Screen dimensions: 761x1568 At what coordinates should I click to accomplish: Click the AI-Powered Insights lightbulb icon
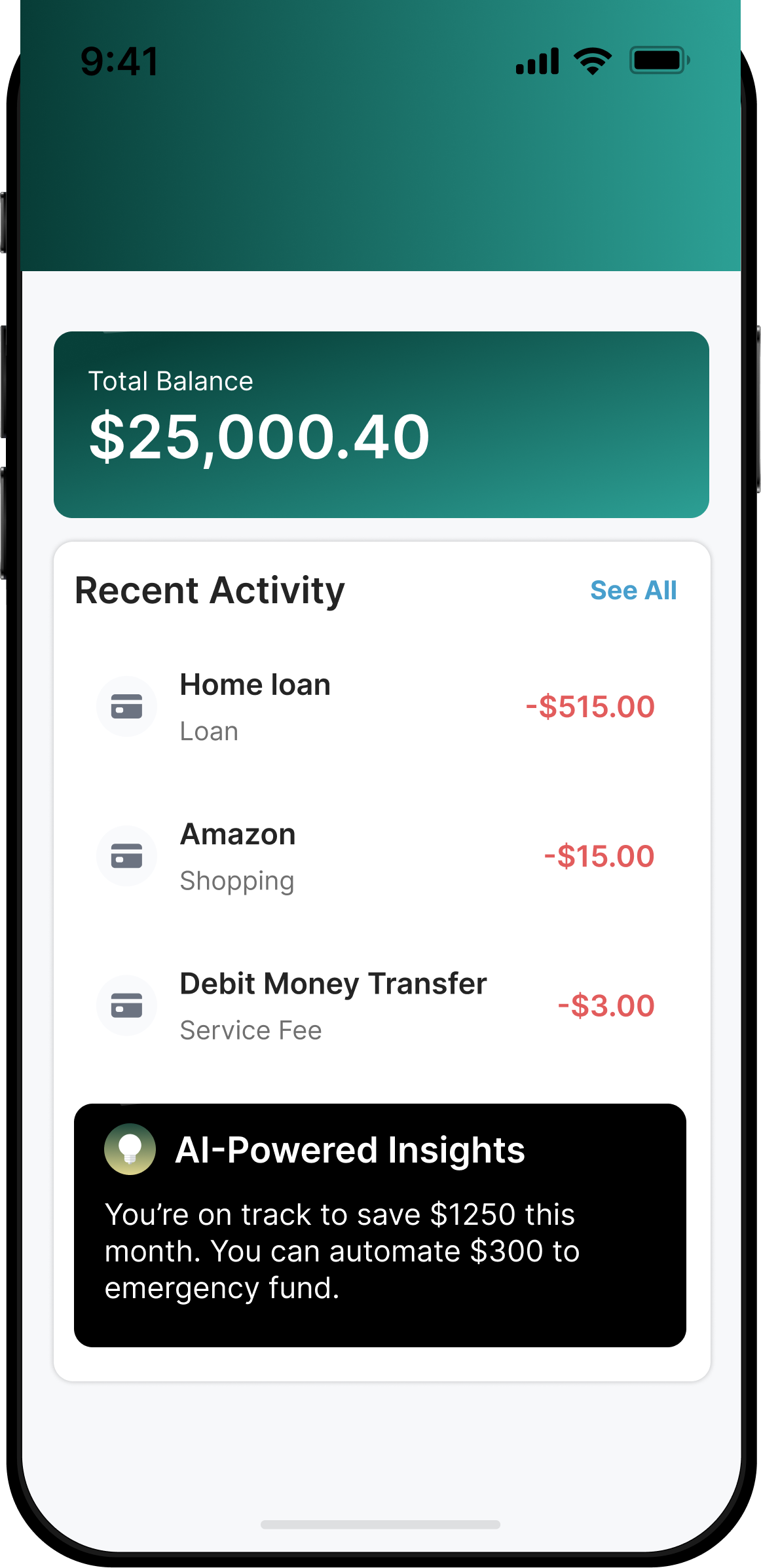click(x=130, y=1149)
